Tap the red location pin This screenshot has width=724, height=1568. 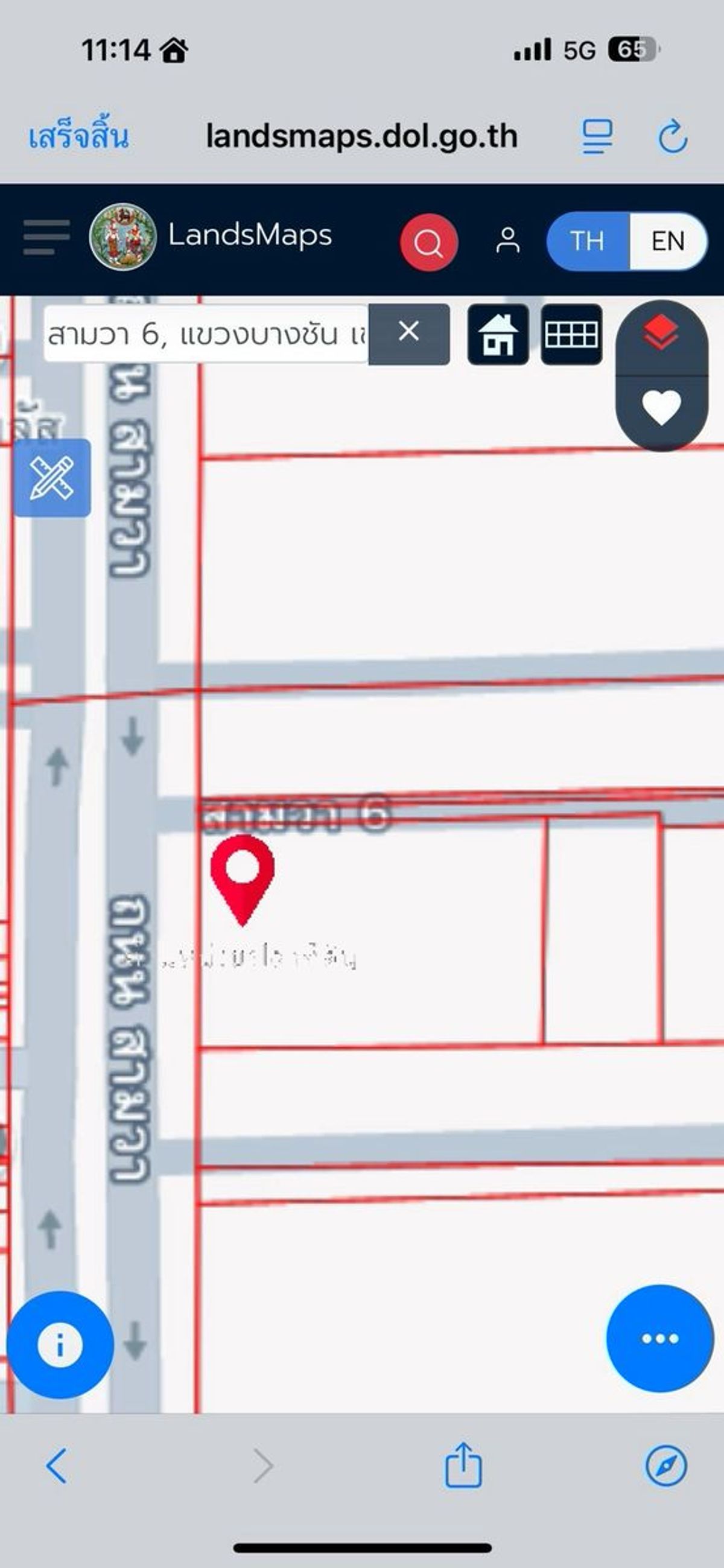[x=243, y=879]
